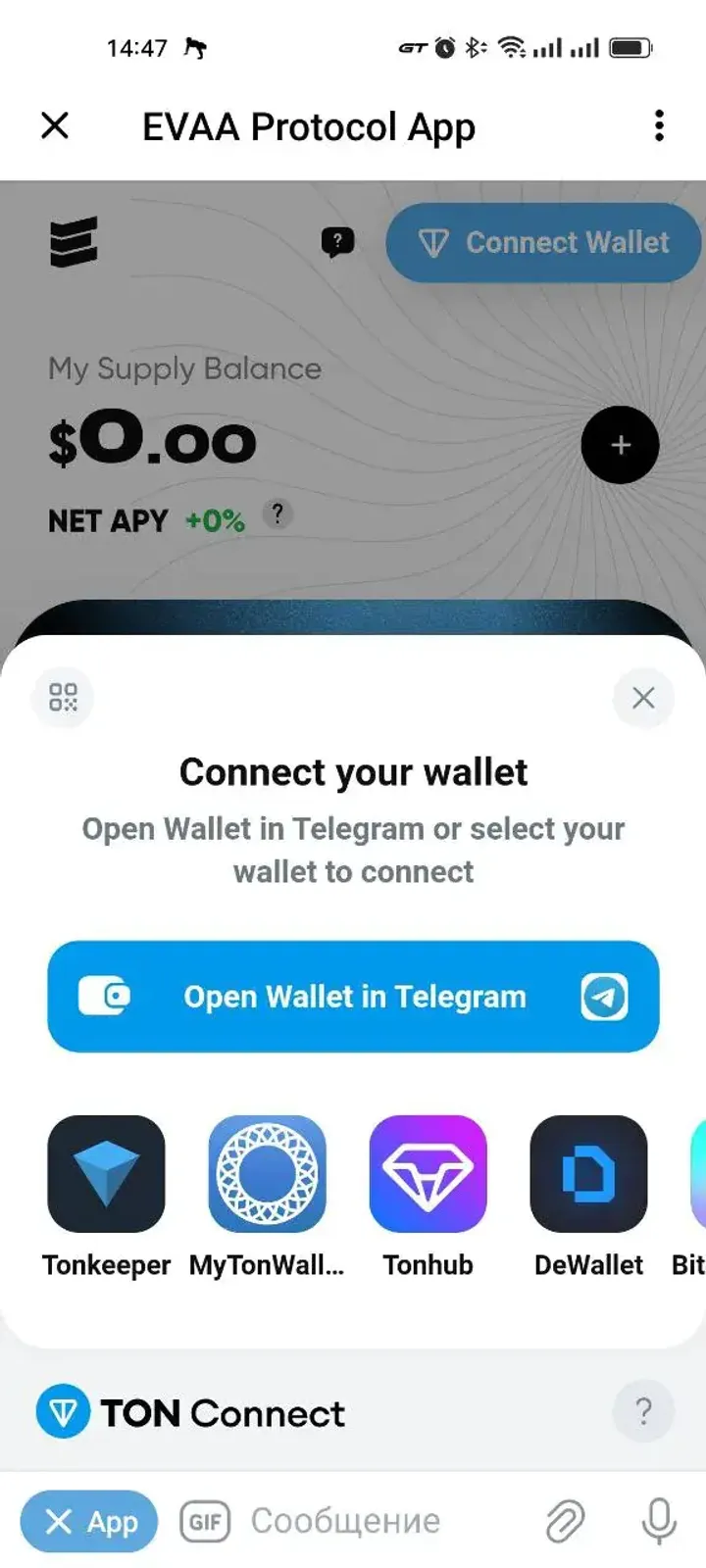Show the QR code for connection

click(63, 698)
